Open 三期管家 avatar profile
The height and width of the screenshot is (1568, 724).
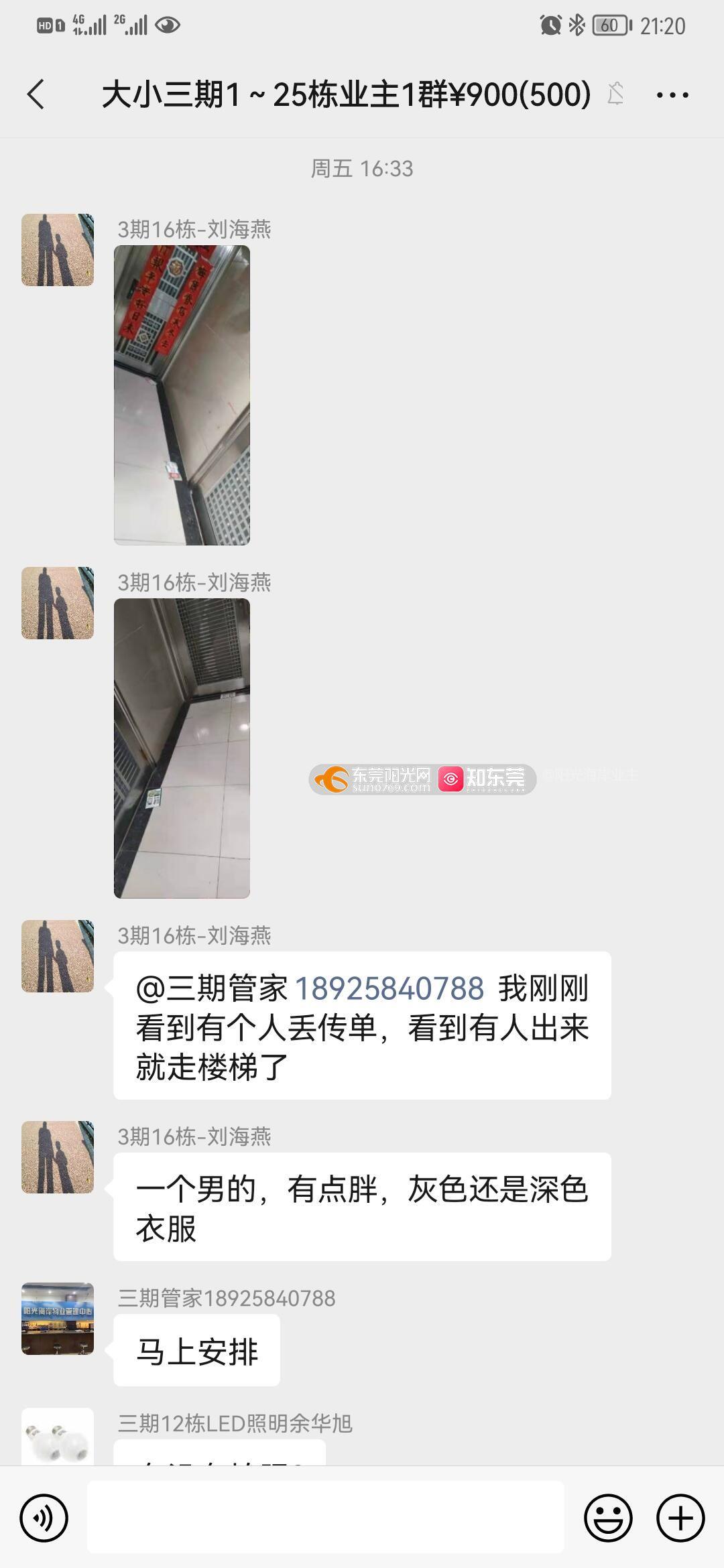58,1319
